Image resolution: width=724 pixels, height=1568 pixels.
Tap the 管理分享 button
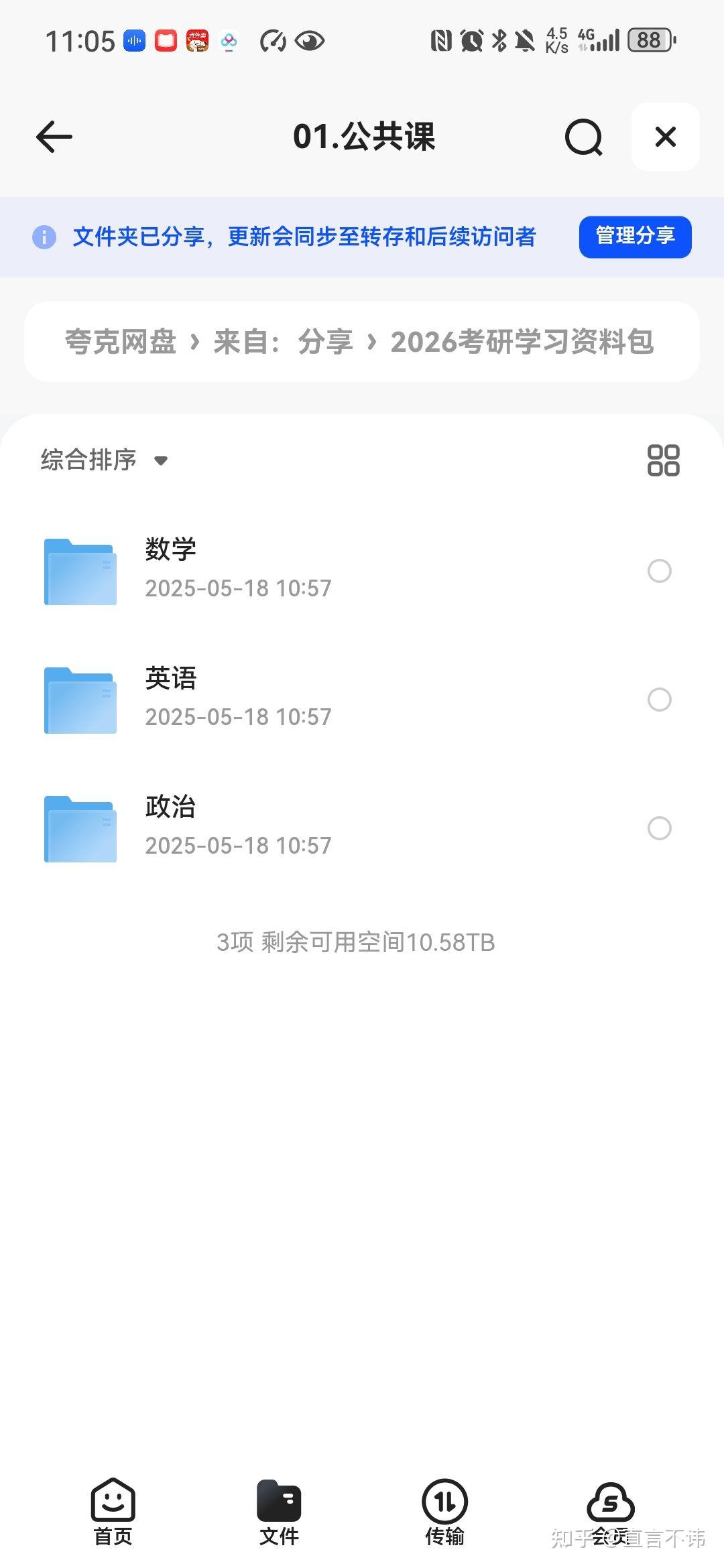tap(635, 237)
